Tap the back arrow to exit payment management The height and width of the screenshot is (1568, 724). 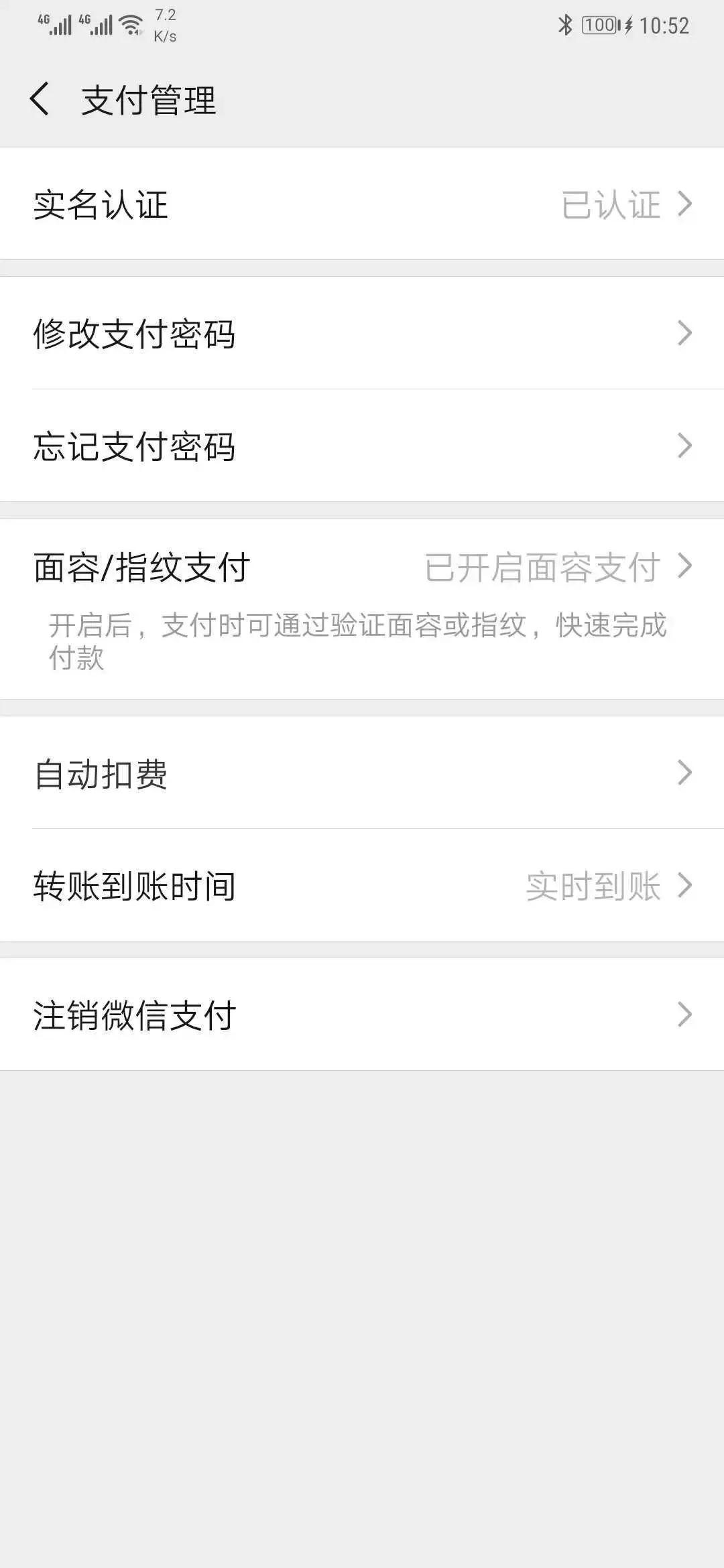tap(40, 101)
